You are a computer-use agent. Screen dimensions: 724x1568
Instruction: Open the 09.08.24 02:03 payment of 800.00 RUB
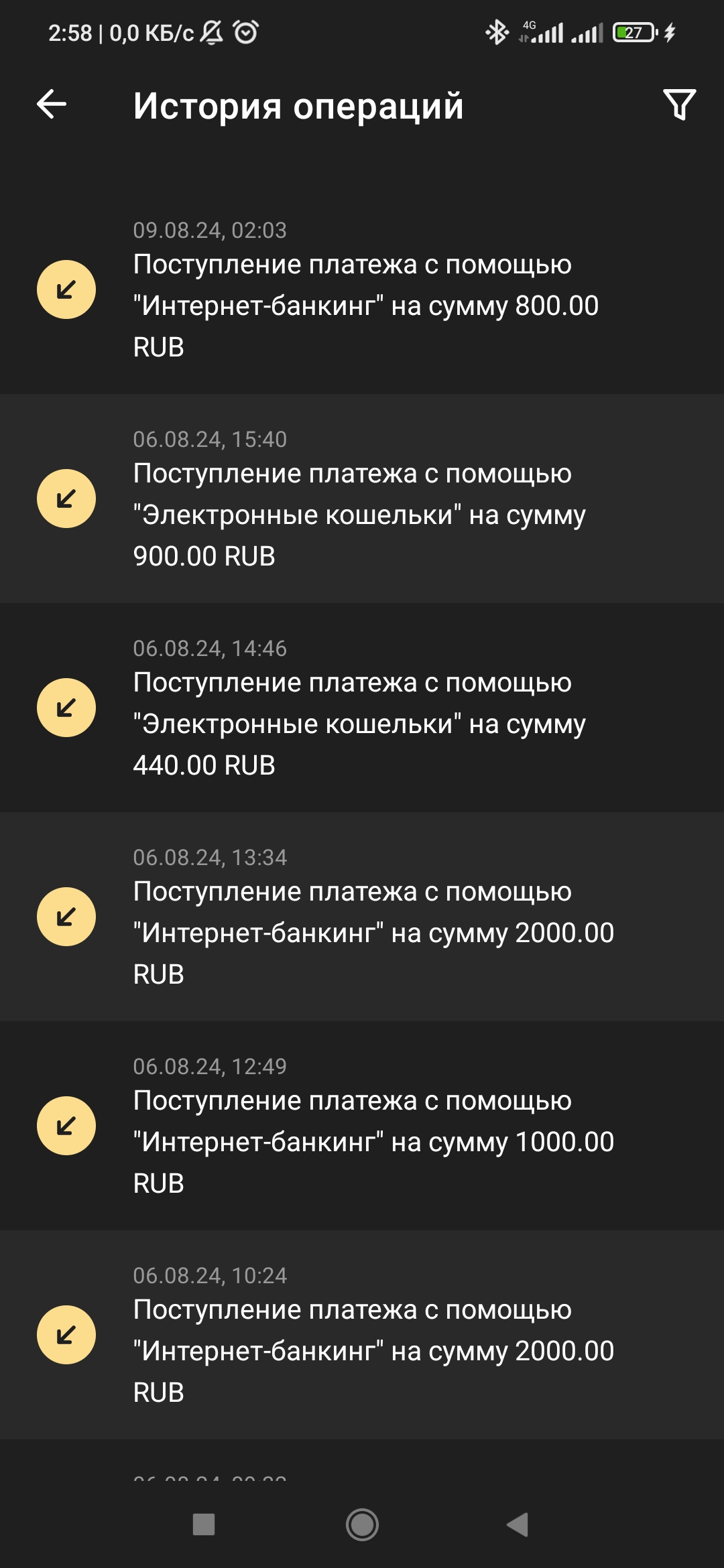(362, 289)
